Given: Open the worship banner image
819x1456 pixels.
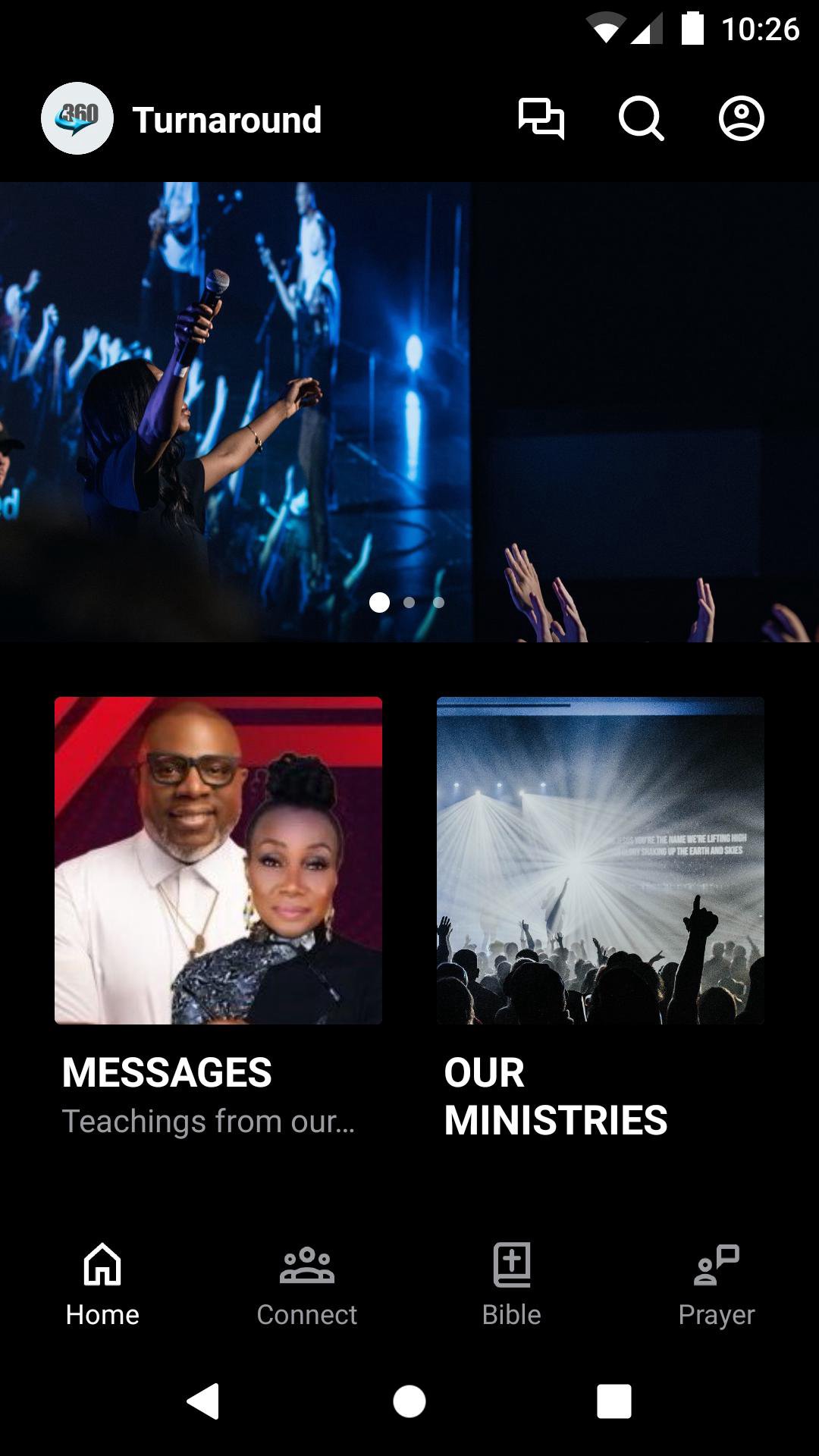Looking at the screenshot, I should pyautogui.click(x=409, y=412).
